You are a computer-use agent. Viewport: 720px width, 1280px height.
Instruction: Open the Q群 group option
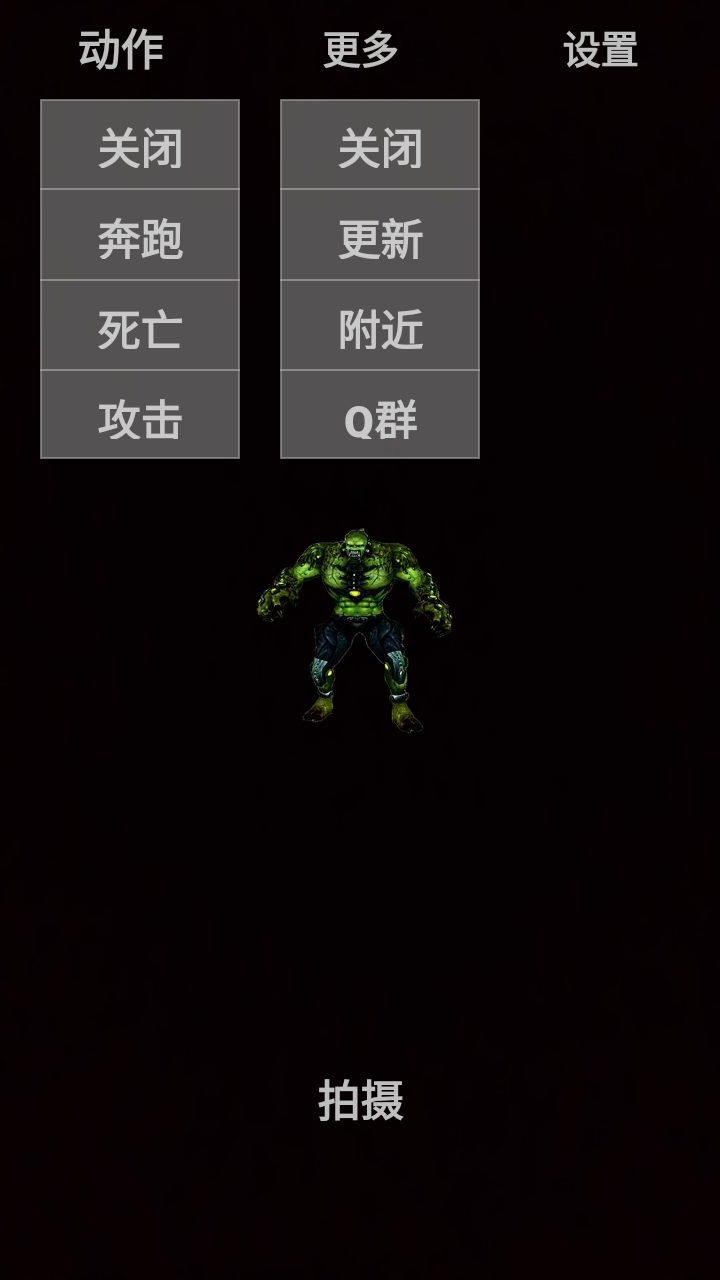[380, 416]
